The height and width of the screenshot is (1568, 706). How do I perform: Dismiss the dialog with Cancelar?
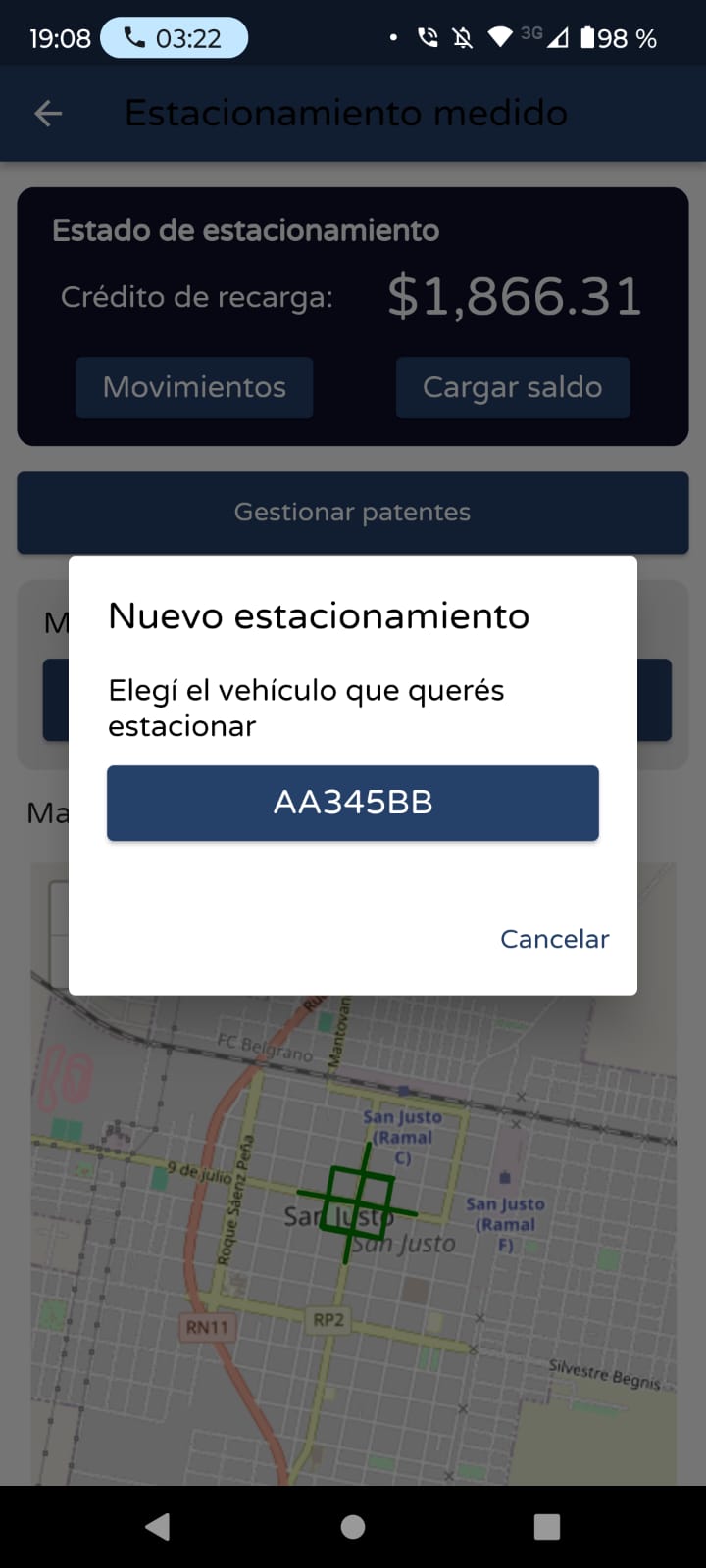coord(554,939)
